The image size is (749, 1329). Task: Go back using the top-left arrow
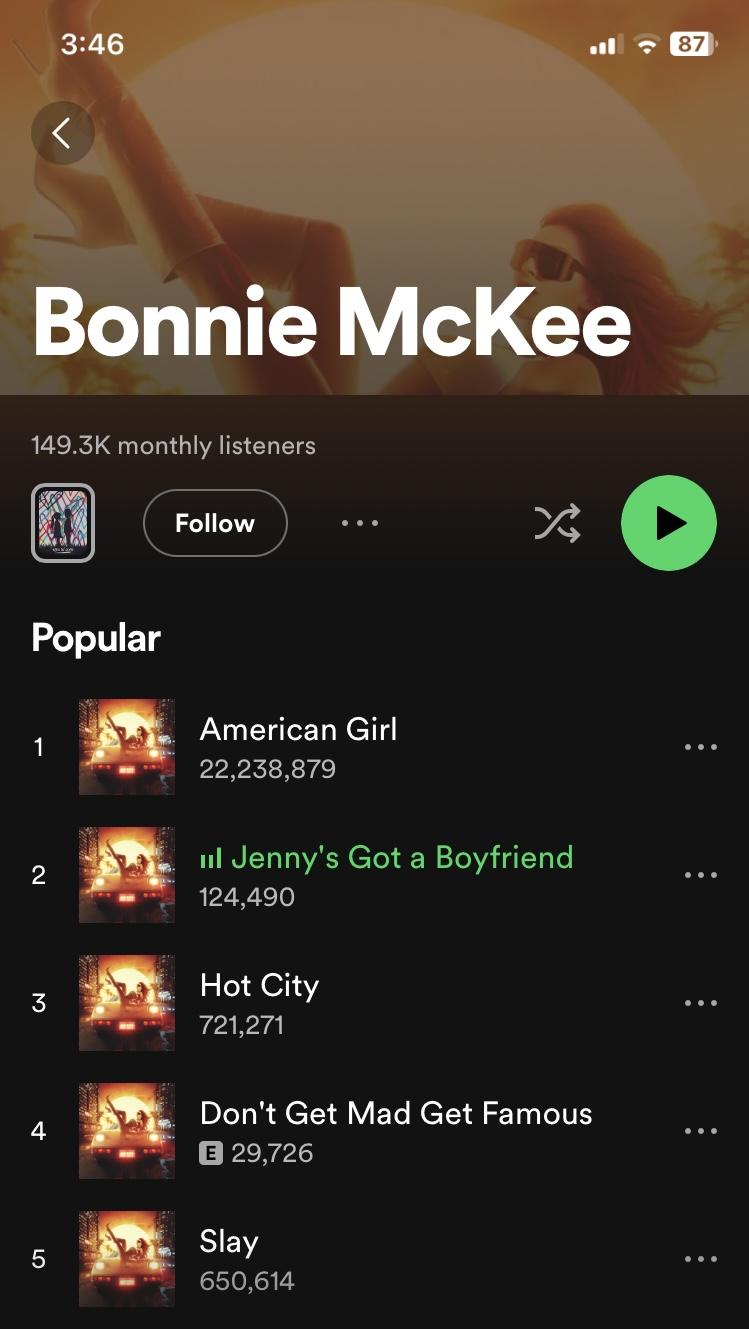[62, 132]
